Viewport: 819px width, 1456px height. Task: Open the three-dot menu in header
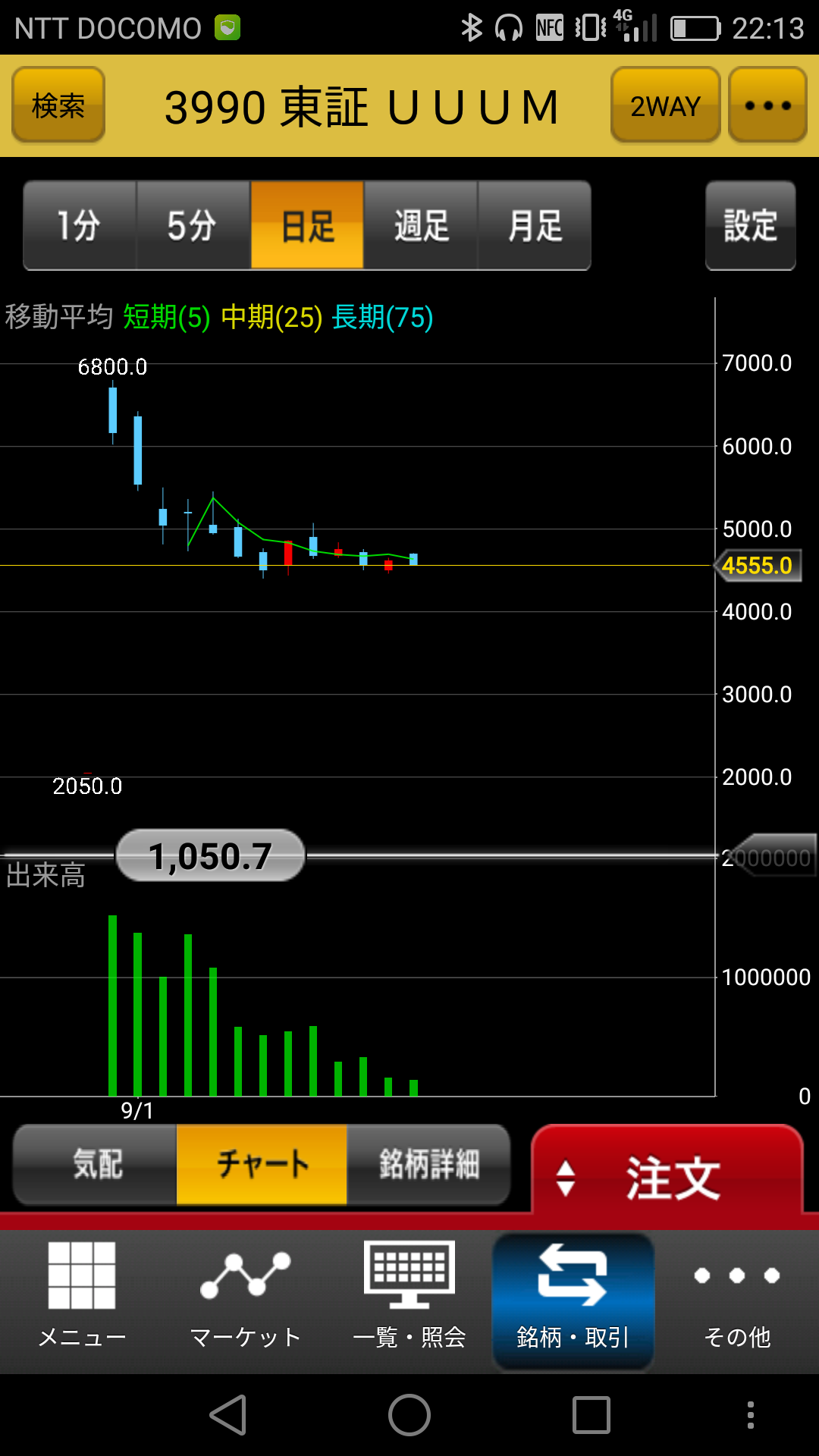(x=767, y=105)
